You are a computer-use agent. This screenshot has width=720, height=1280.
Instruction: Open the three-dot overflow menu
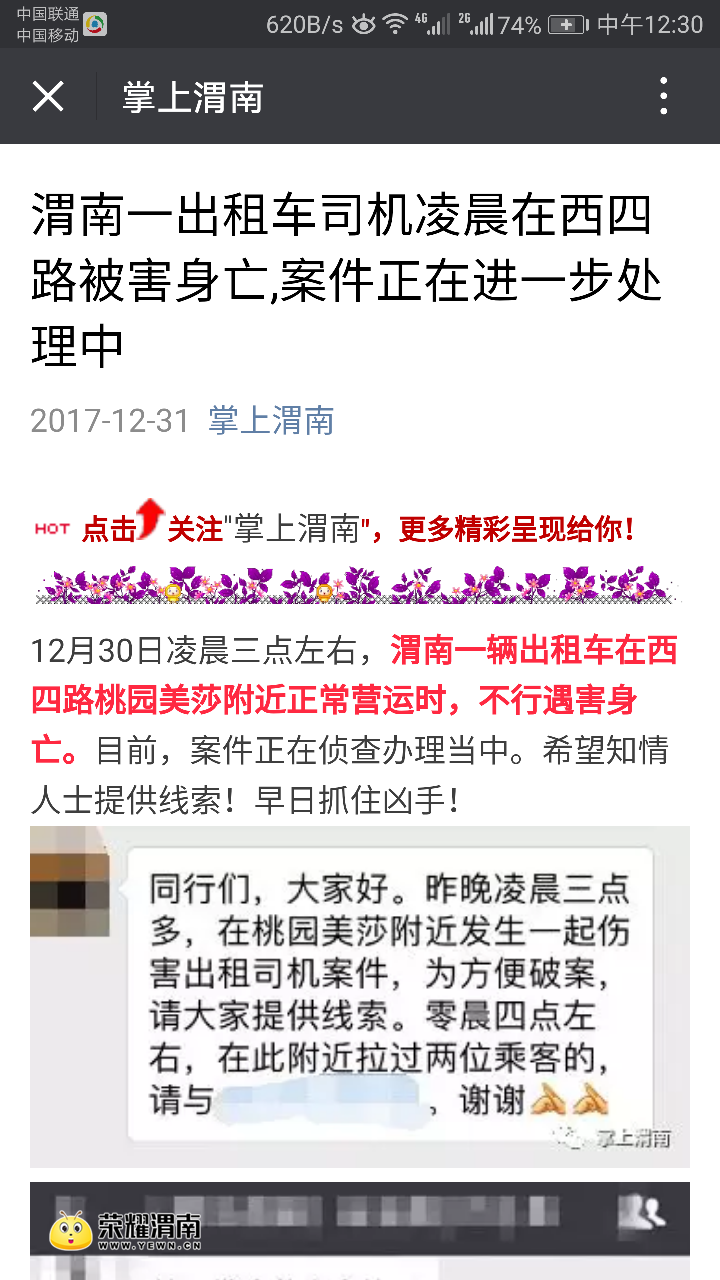click(663, 97)
